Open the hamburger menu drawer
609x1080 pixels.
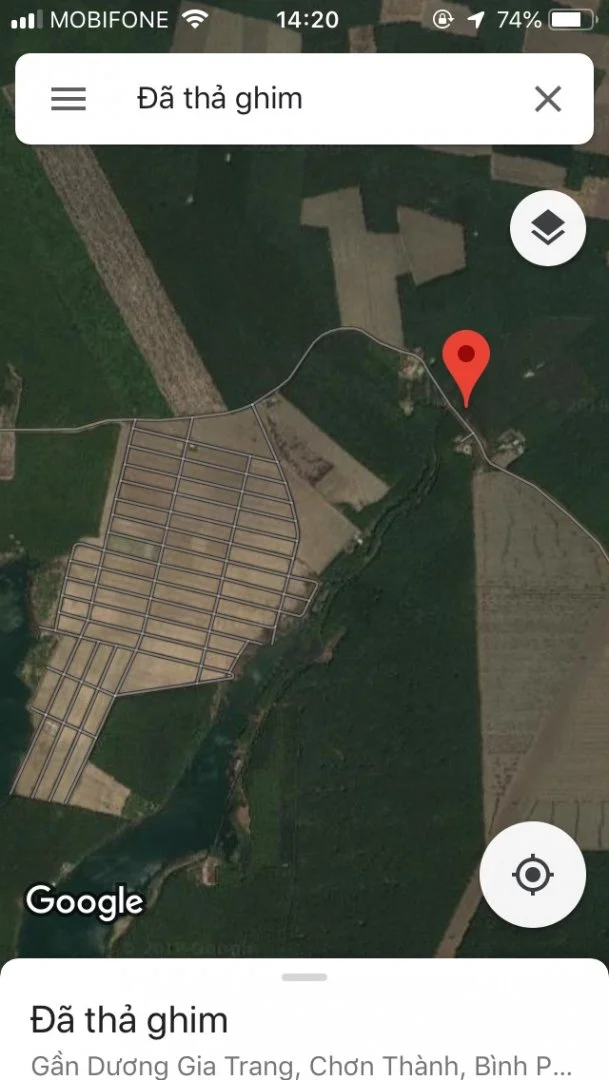[x=68, y=99]
